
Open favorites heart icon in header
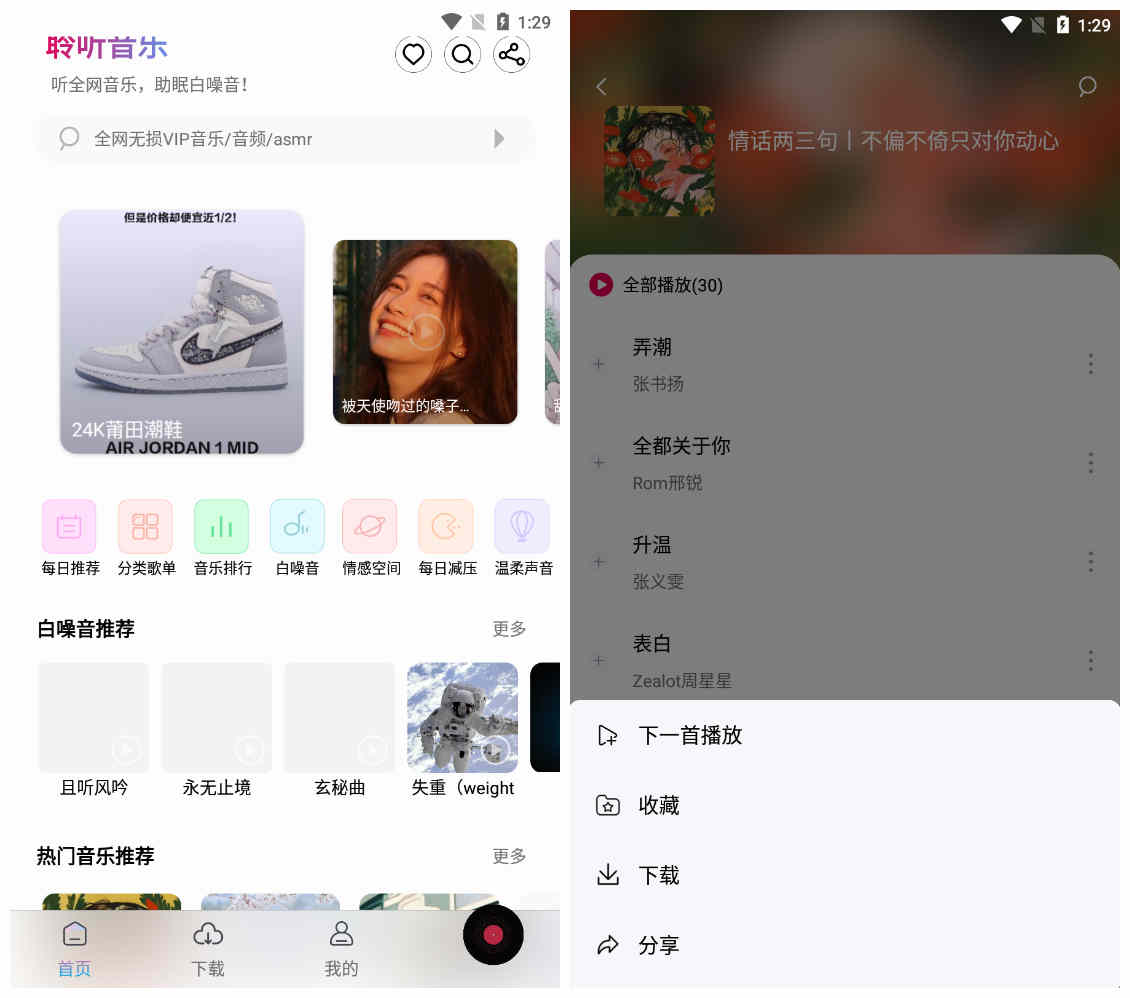tap(413, 54)
